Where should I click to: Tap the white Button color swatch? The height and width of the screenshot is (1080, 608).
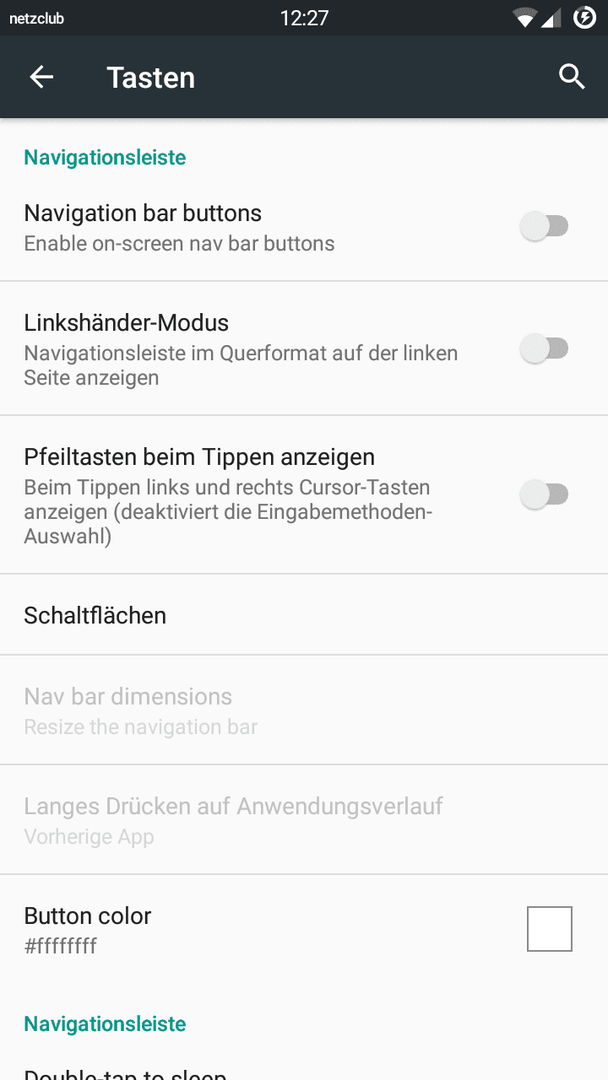(549, 929)
